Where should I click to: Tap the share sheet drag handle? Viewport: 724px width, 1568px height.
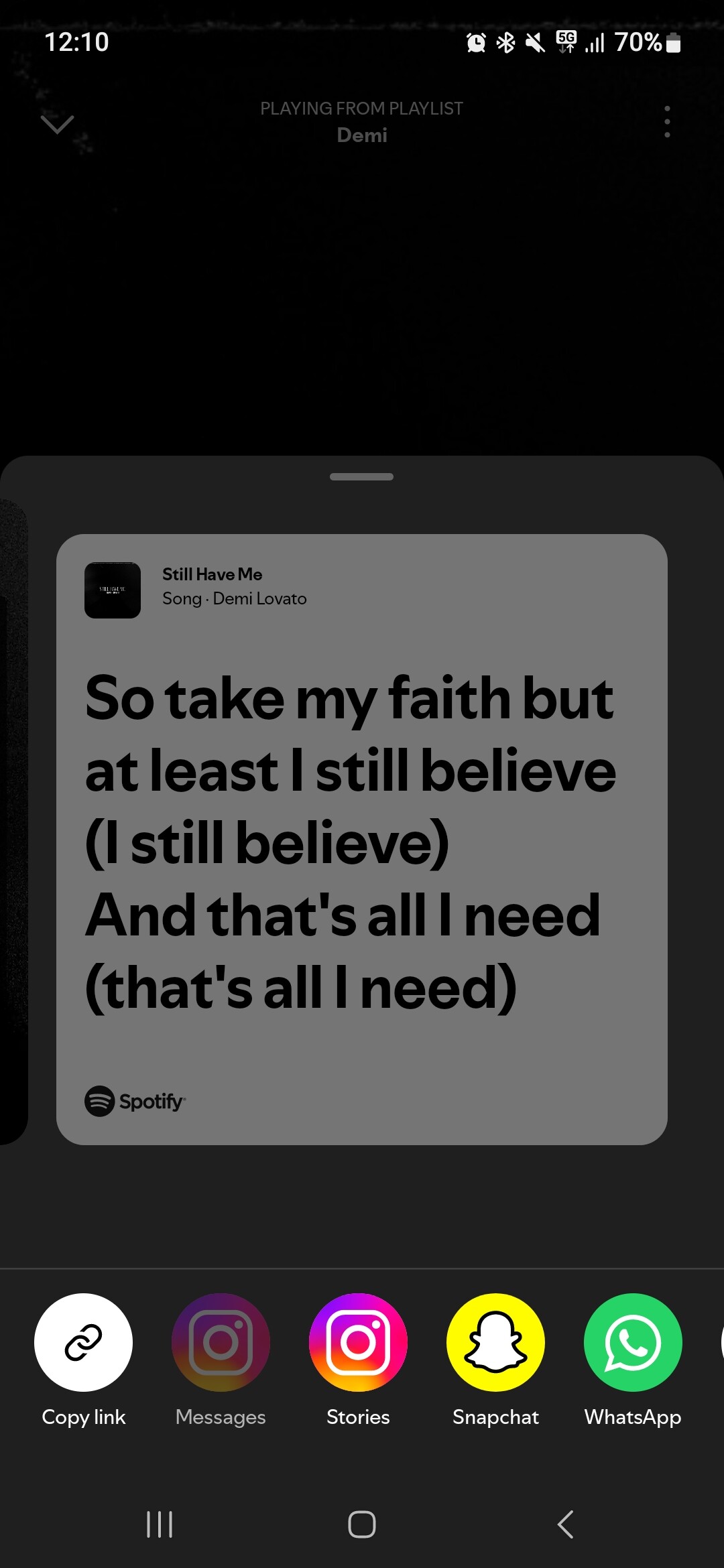[x=361, y=477]
